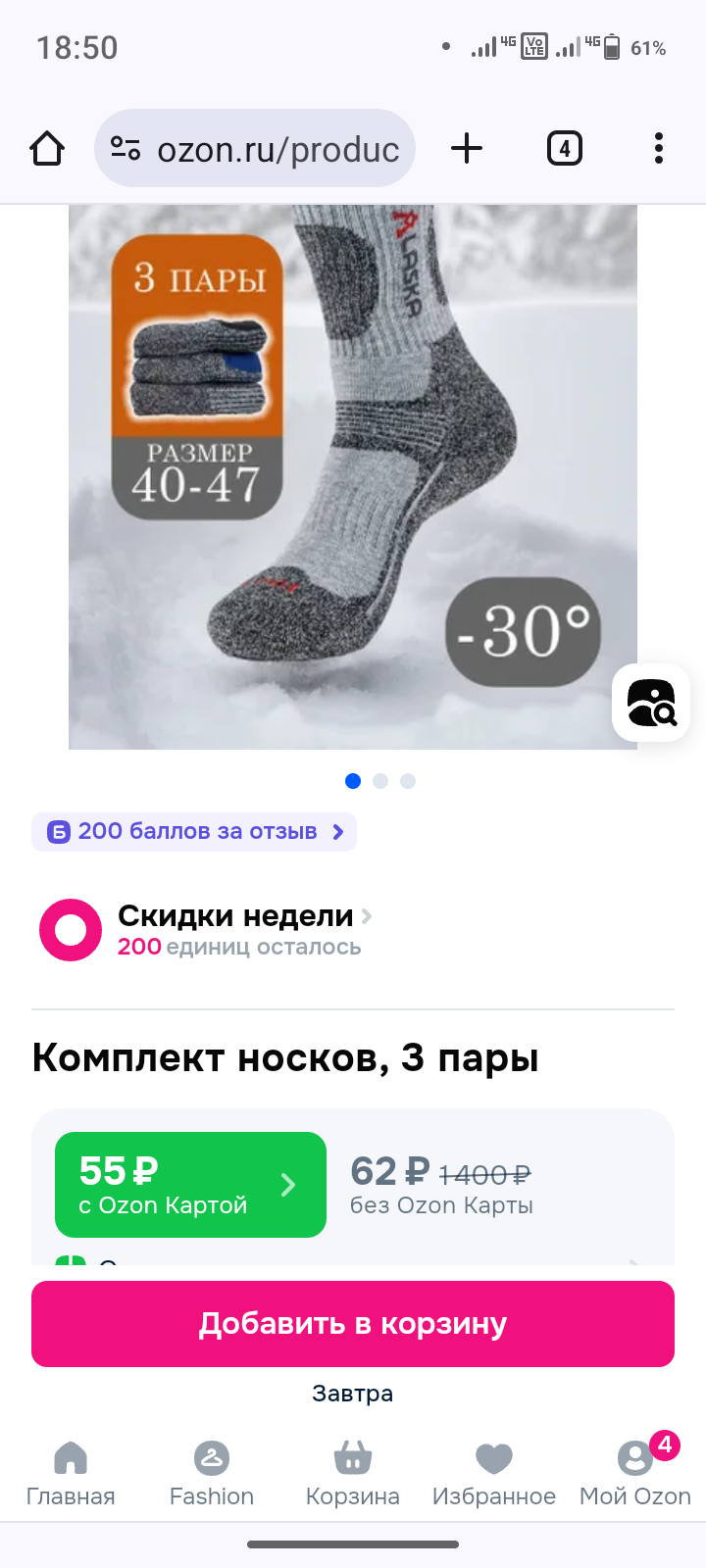Switch to the Fashion tab
Viewport: 706px width, 1568px height.
coord(212,1473)
